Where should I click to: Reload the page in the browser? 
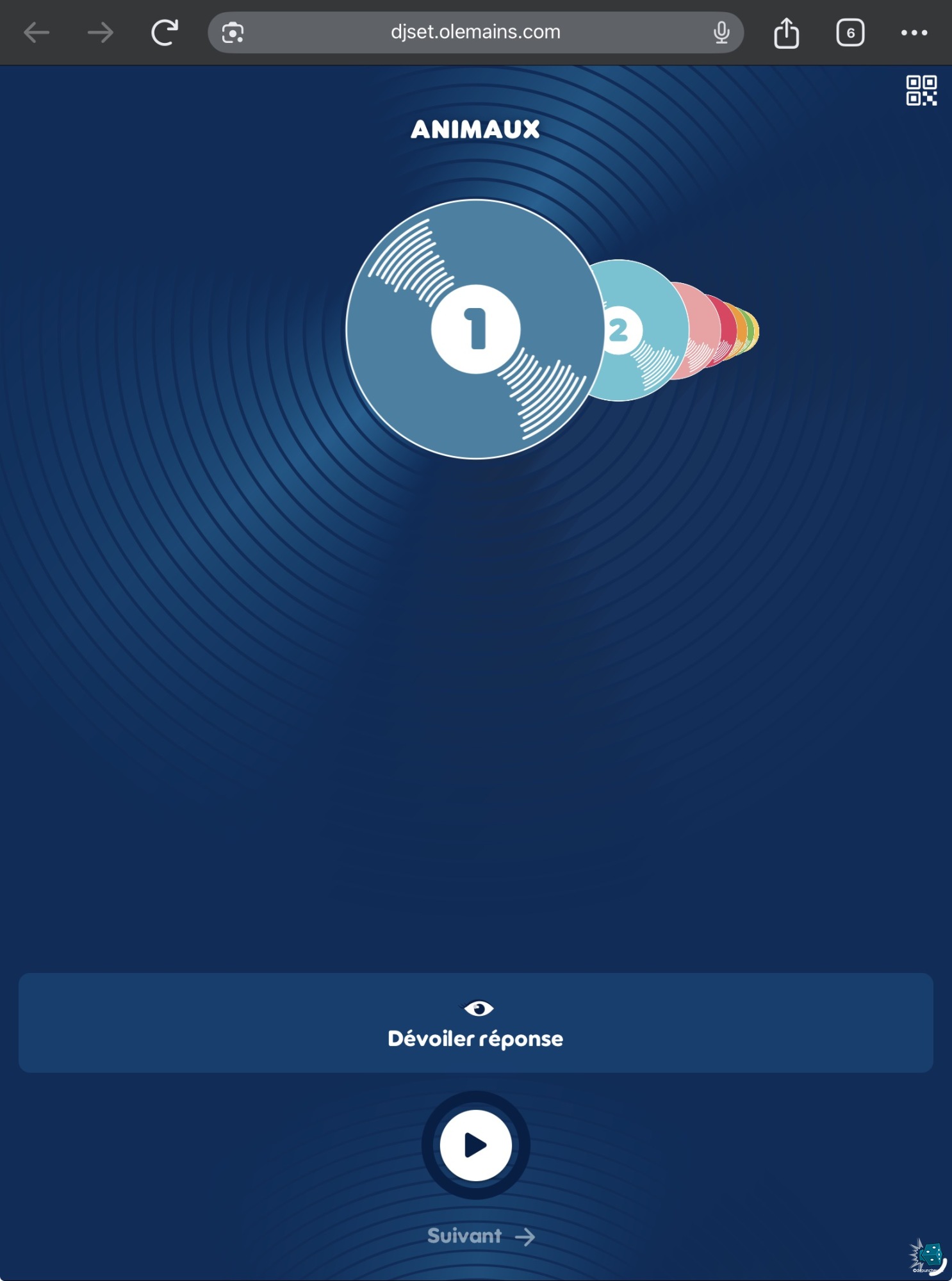point(165,33)
